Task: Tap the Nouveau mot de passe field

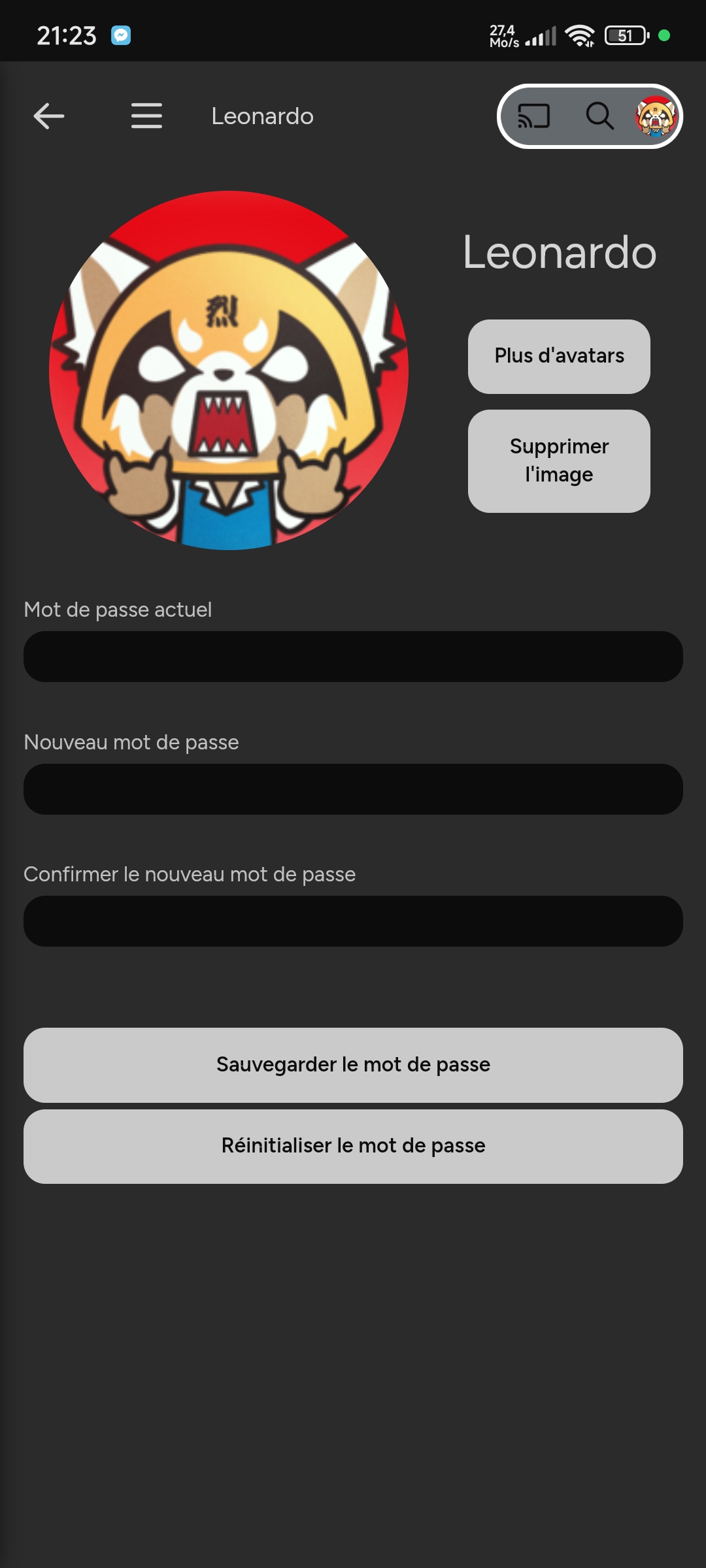Action: (353, 789)
